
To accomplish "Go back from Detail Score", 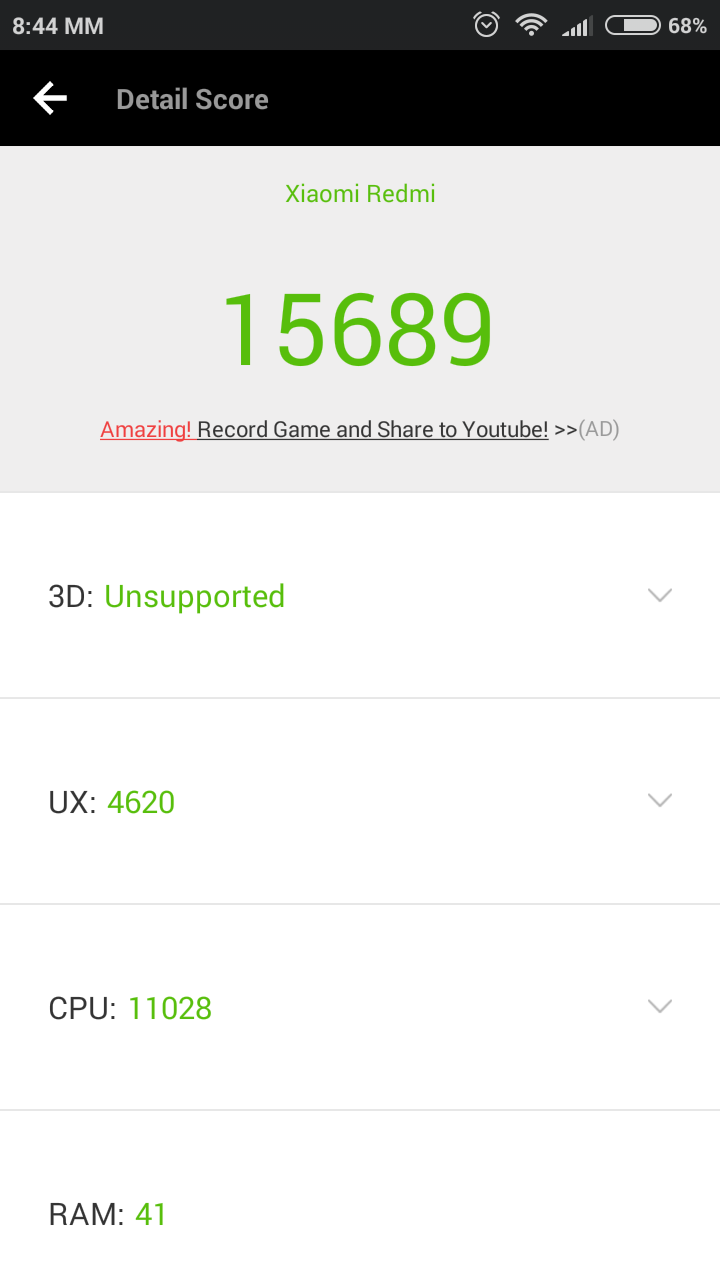I will click(50, 98).
